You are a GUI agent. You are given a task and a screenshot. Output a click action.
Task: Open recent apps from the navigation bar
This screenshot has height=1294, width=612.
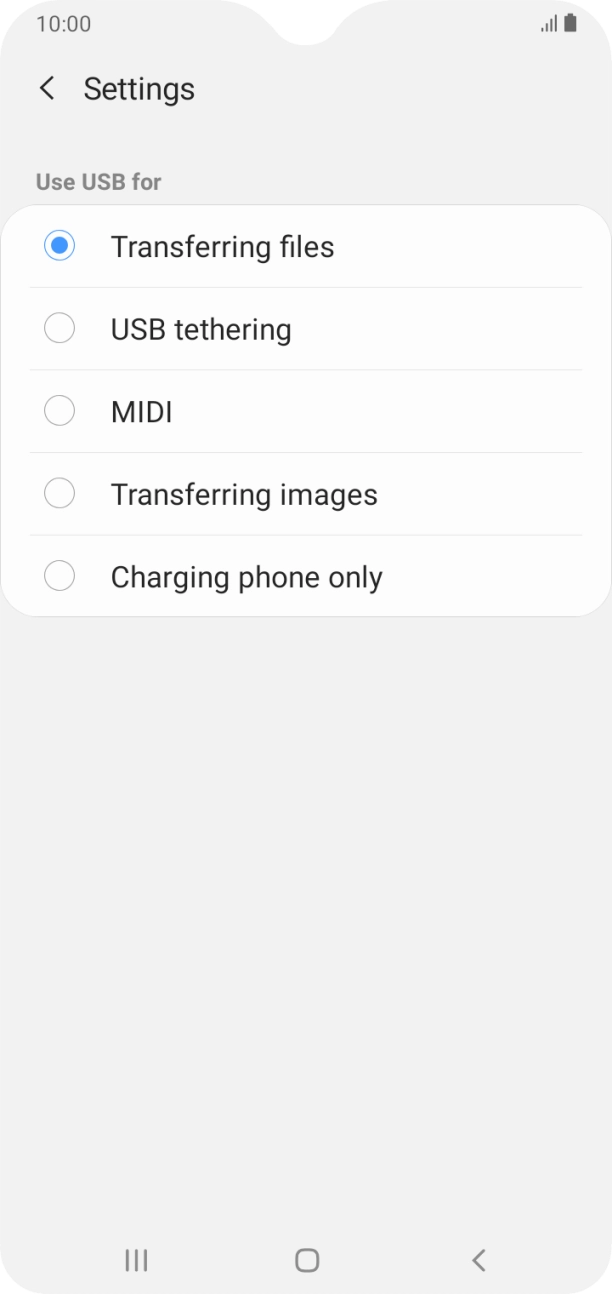(x=136, y=1260)
